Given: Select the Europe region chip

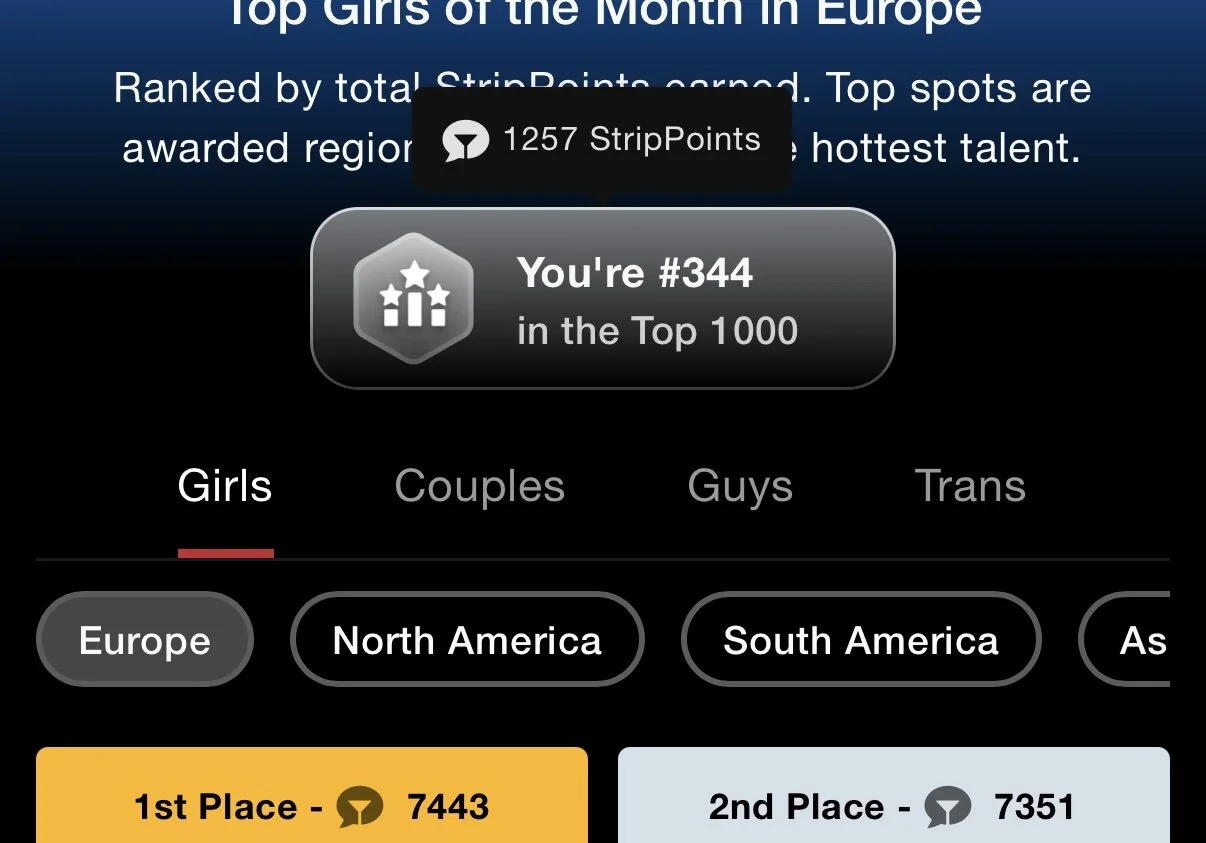Looking at the screenshot, I should coord(145,640).
